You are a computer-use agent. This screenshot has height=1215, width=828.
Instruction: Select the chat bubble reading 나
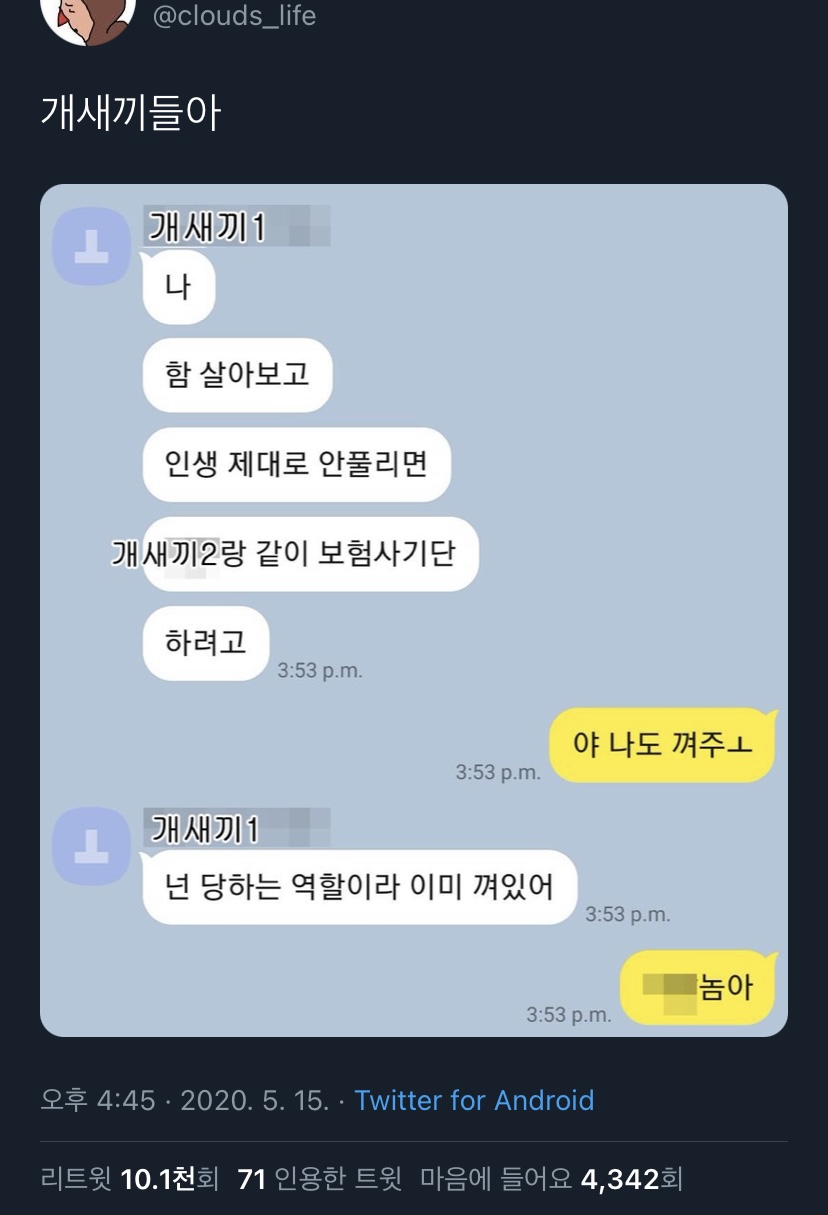point(177,286)
